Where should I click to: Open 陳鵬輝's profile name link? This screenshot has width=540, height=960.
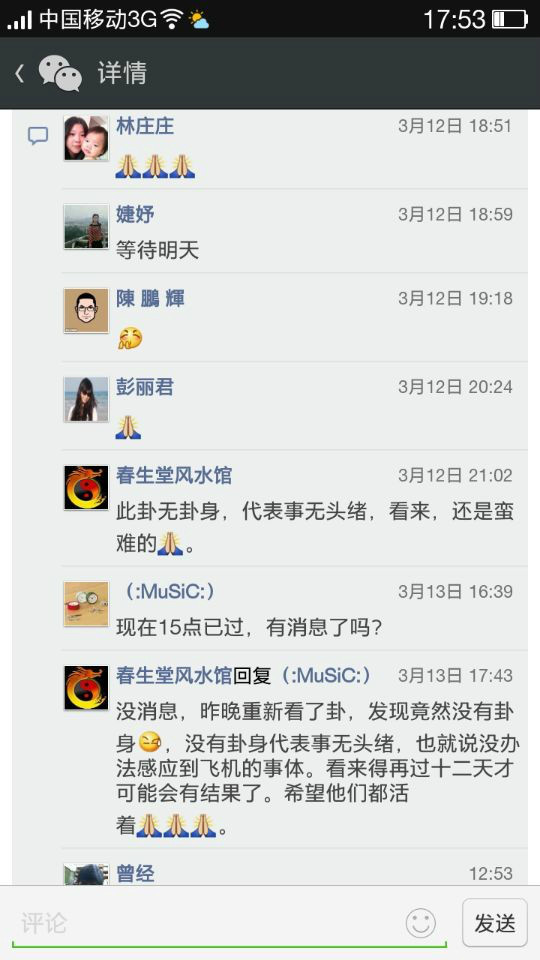tap(151, 299)
